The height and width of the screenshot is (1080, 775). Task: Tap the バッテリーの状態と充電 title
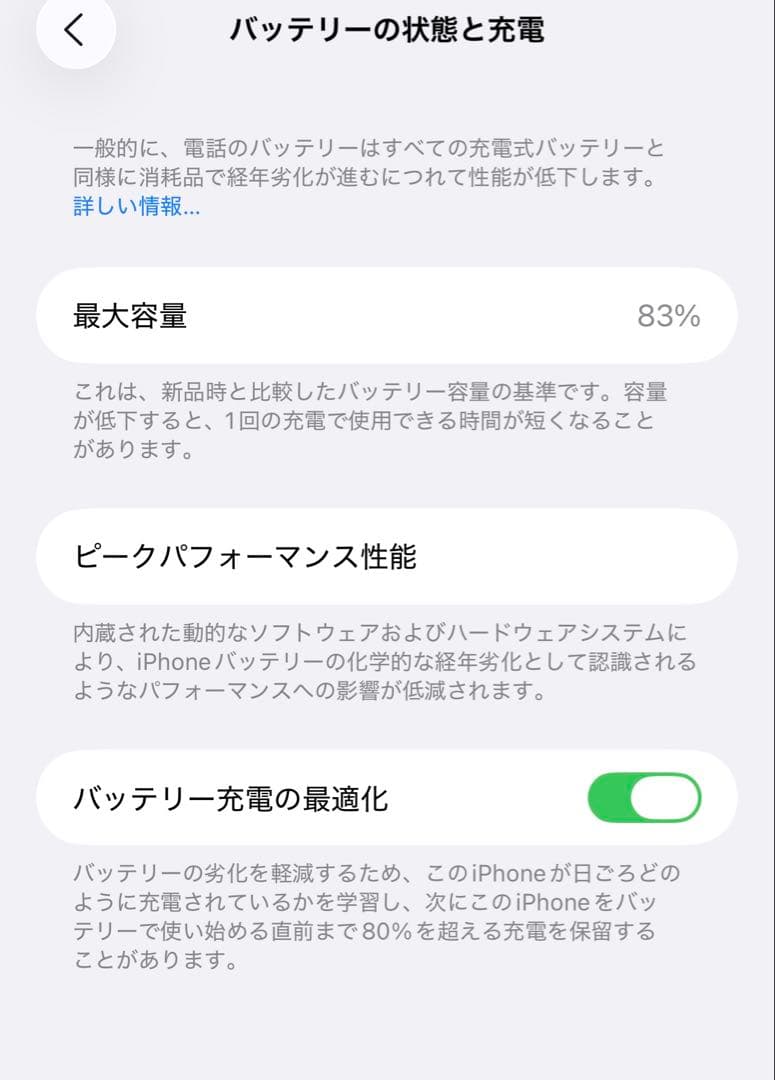tap(387, 30)
